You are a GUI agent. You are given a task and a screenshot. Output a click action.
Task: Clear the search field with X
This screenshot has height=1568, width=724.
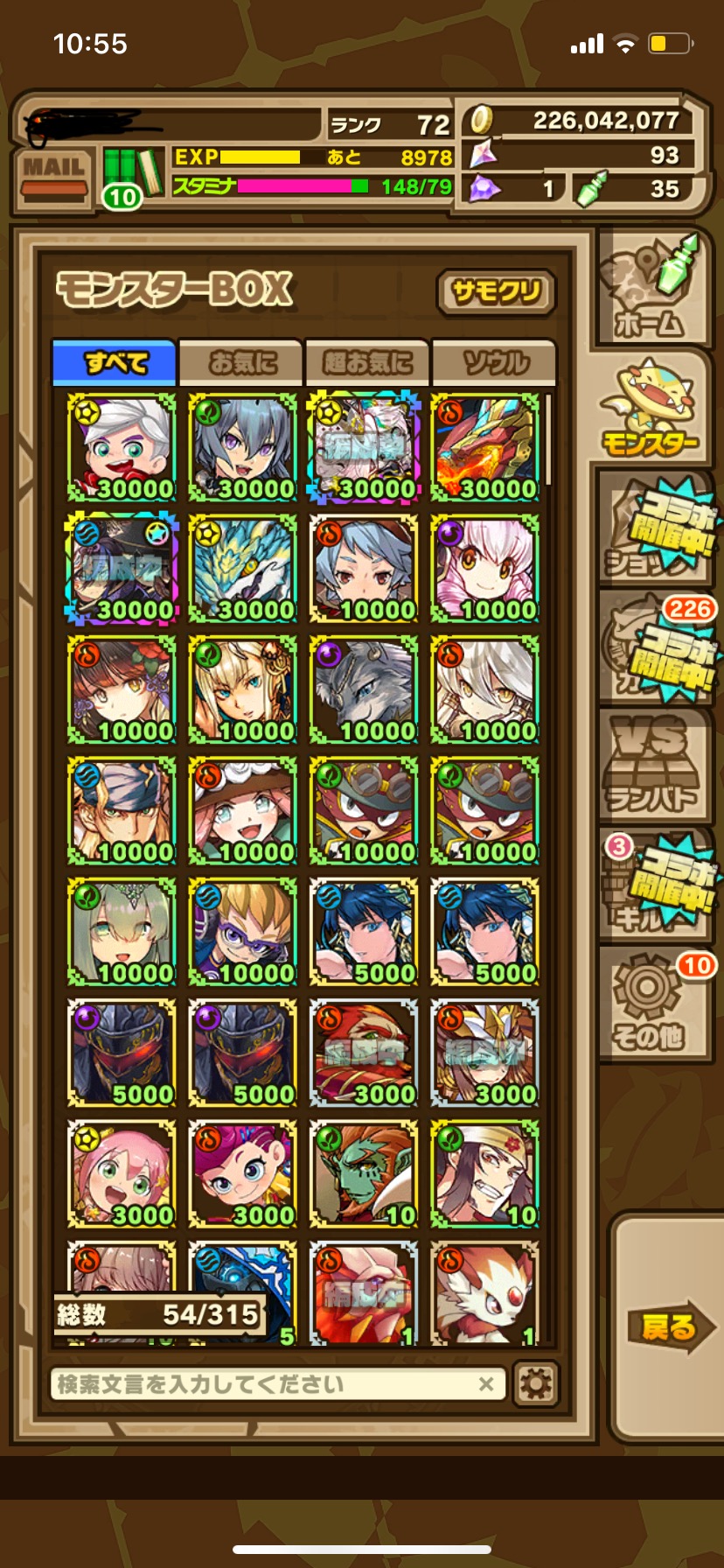point(486,1384)
